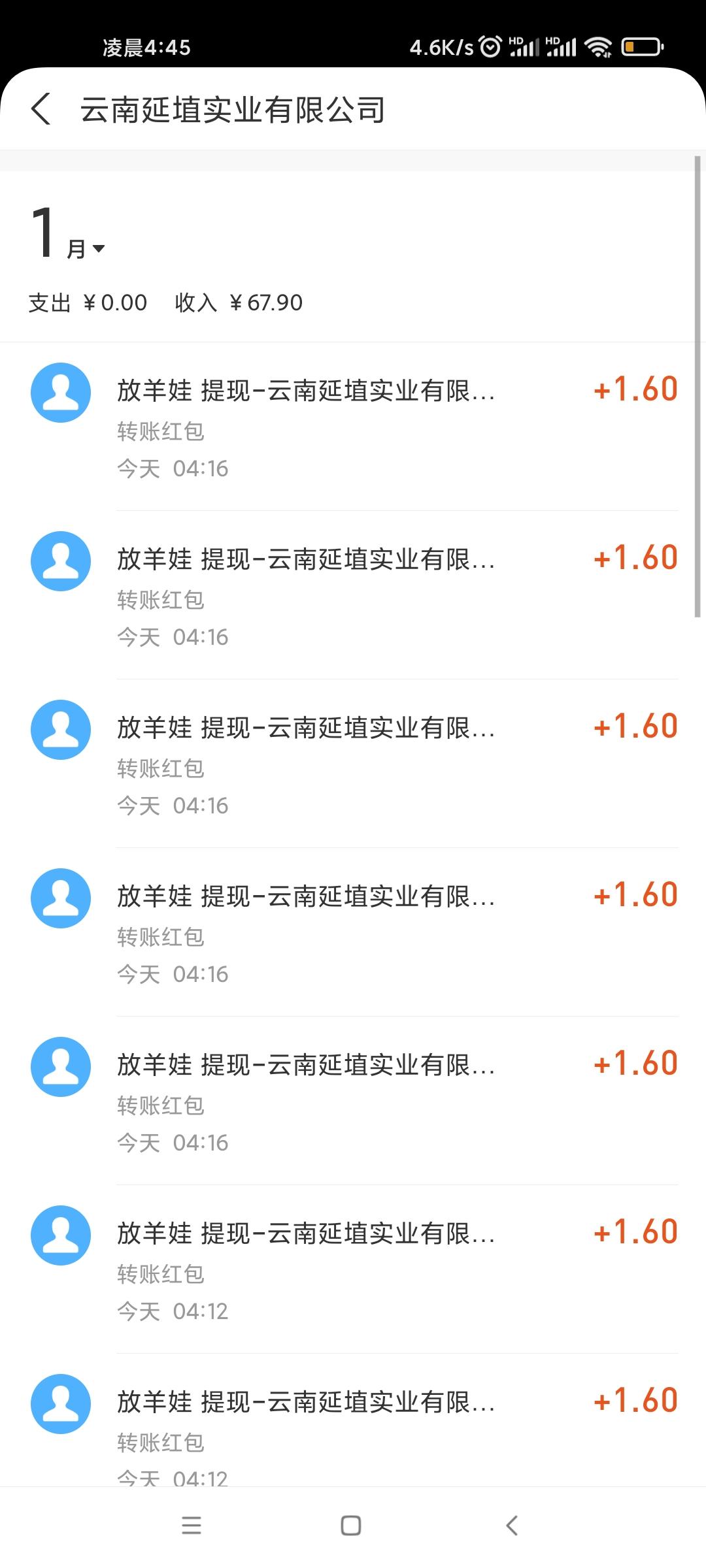Tap the second transaction's blue contact avatar
Viewport: 706px width, 1568px height.
point(60,561)
